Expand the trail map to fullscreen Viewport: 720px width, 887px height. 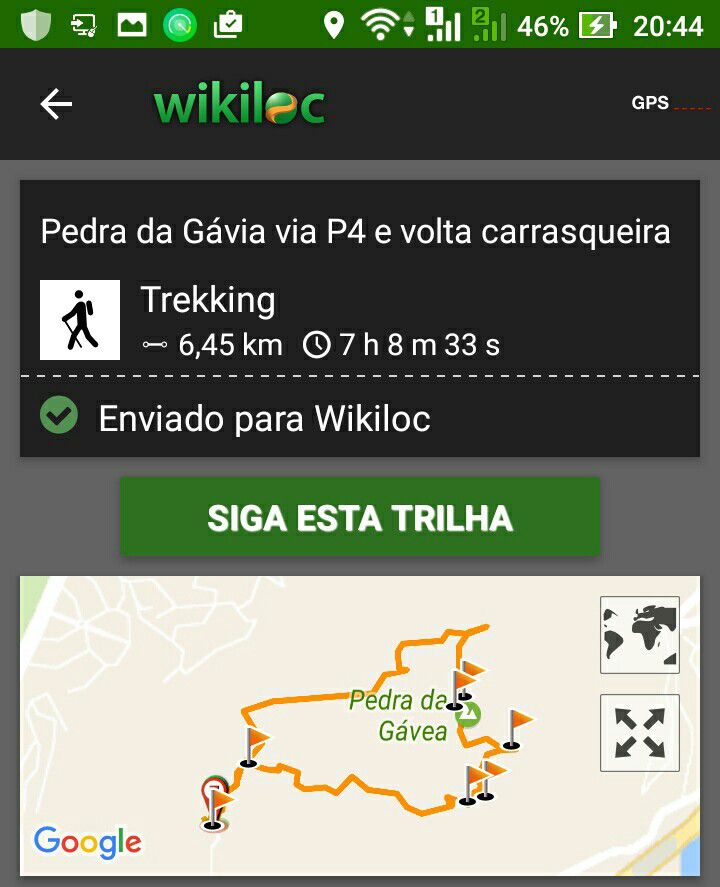[639, 732]
